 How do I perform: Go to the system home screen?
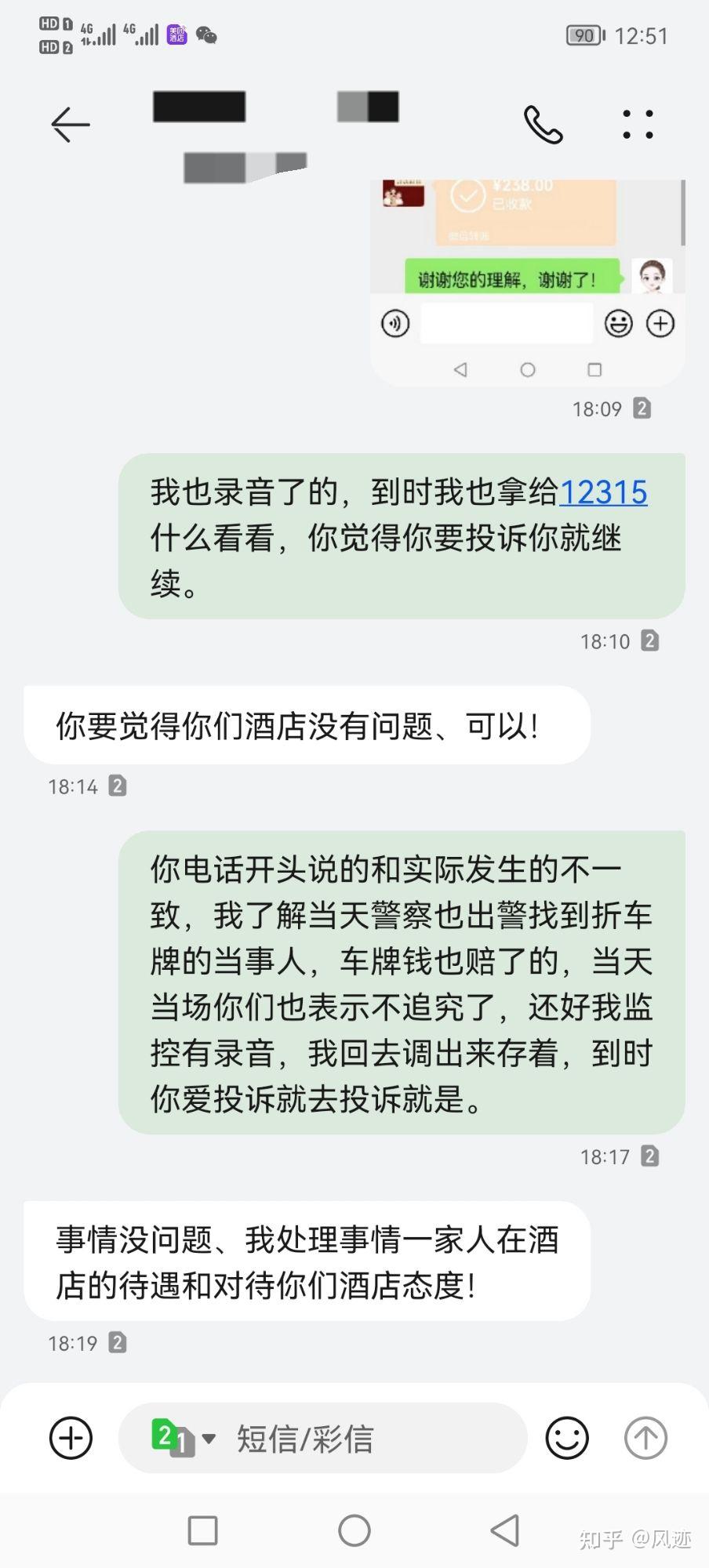pyautogui.click(x=354, y=1530)
